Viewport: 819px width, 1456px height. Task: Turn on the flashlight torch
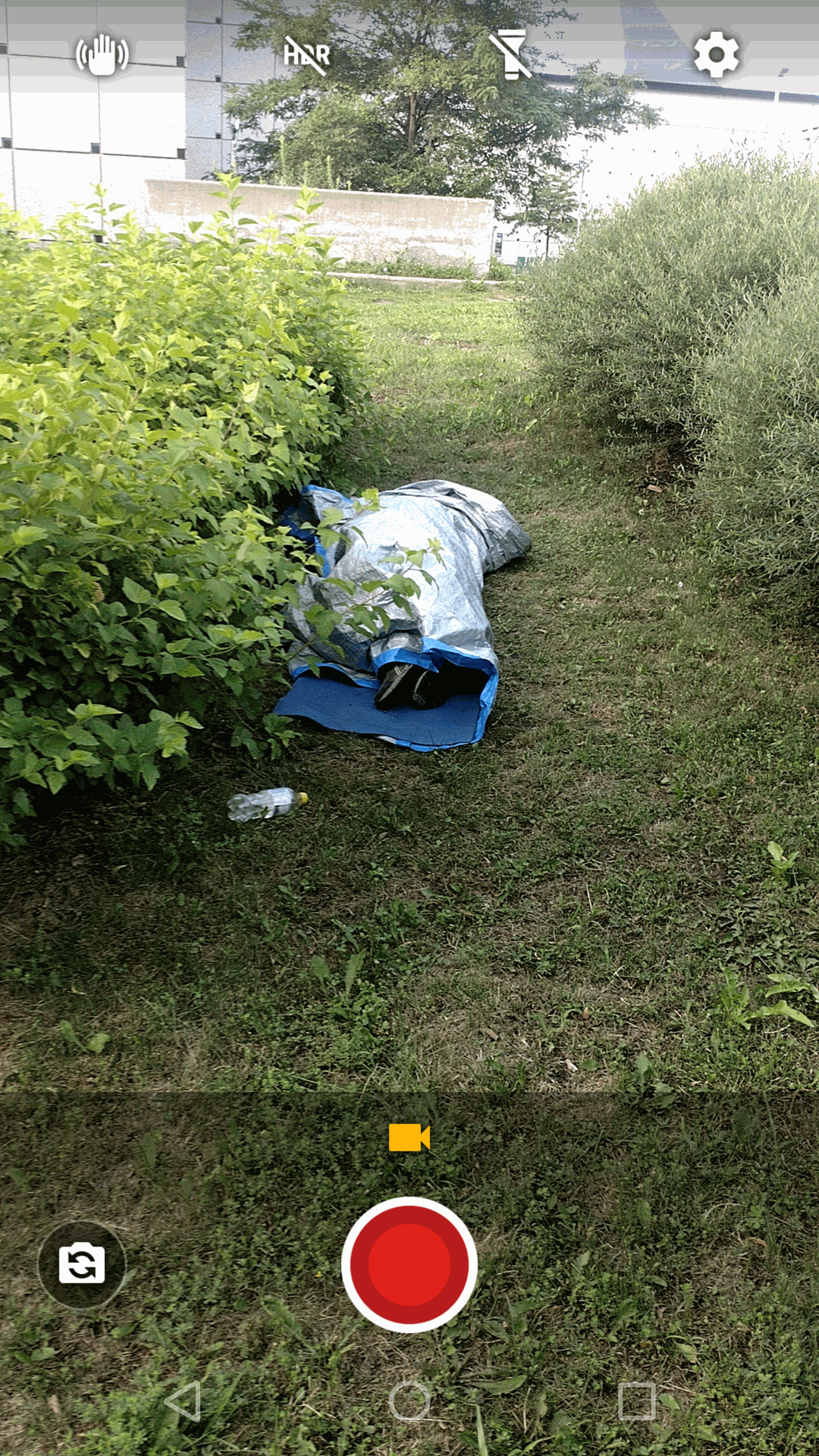tap(511, 55)
